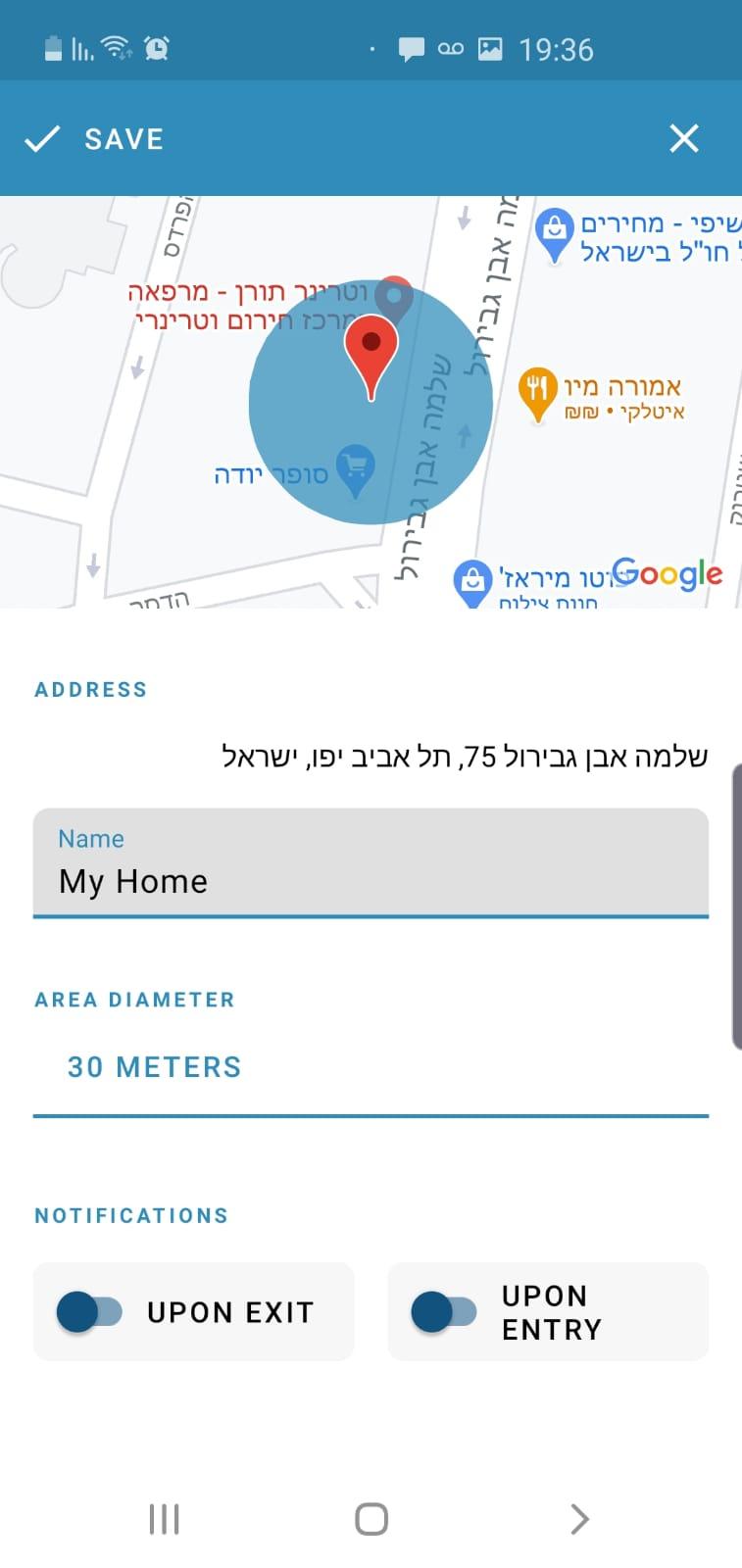This screenshot has height=1568, width=742.
Task: Toggle the Upon Exit notification switch
Action: coord(89,1312)
